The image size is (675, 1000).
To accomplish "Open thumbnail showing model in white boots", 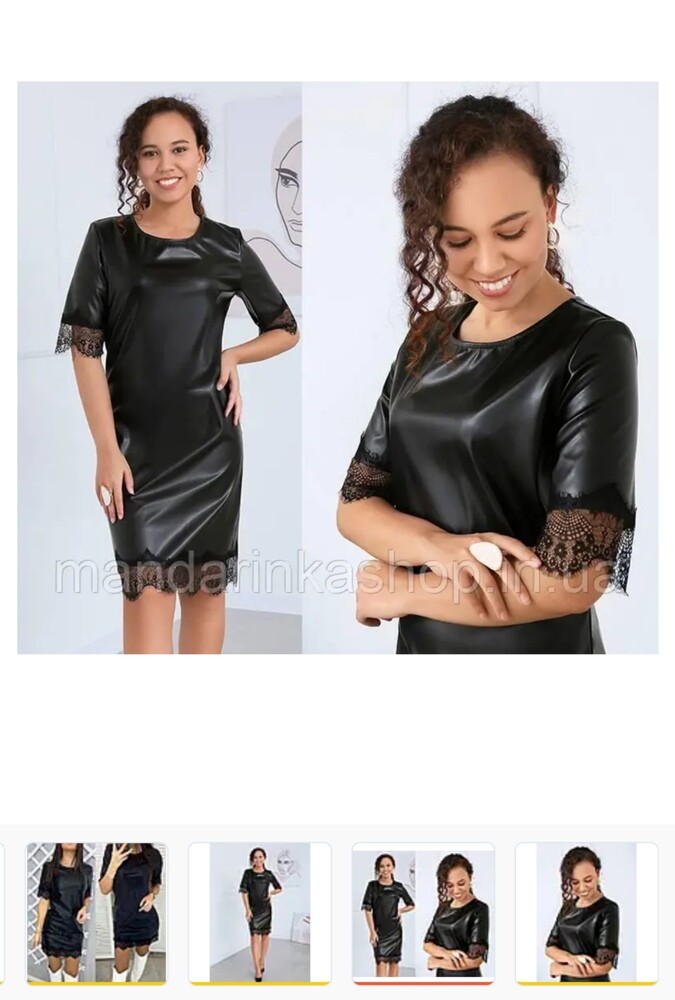I will click(x=96, y=912).
